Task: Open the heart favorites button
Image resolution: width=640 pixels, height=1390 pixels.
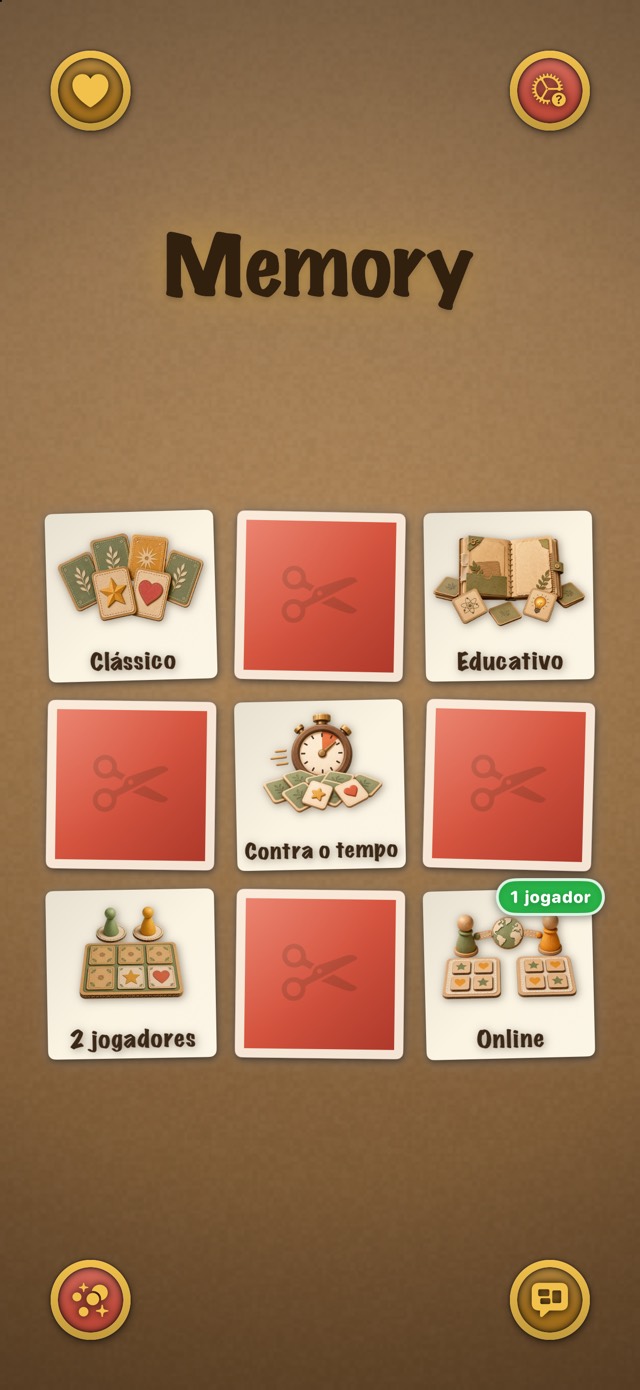Action: coord(91,91)
